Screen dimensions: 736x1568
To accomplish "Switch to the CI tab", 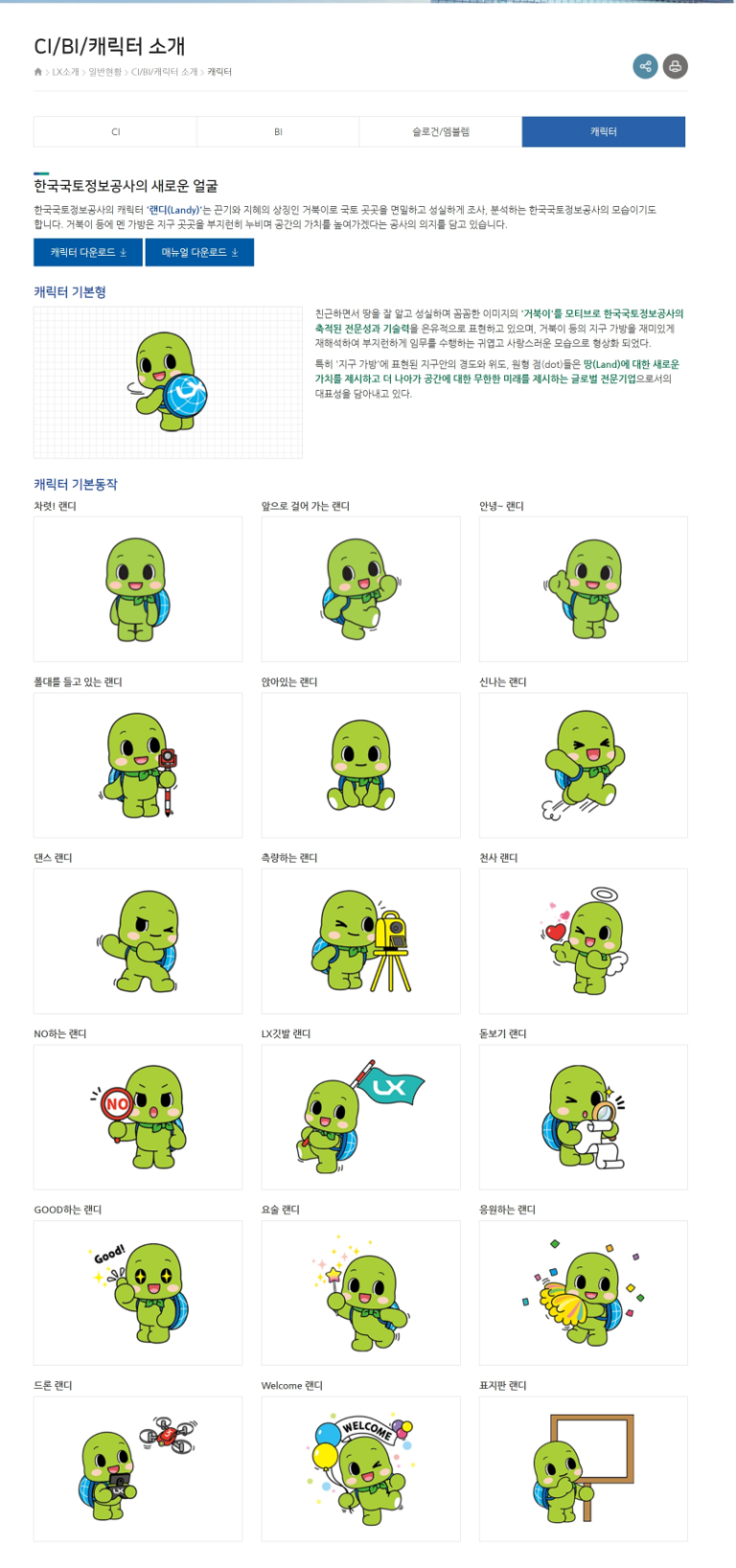I will click(x=115, y=132).
